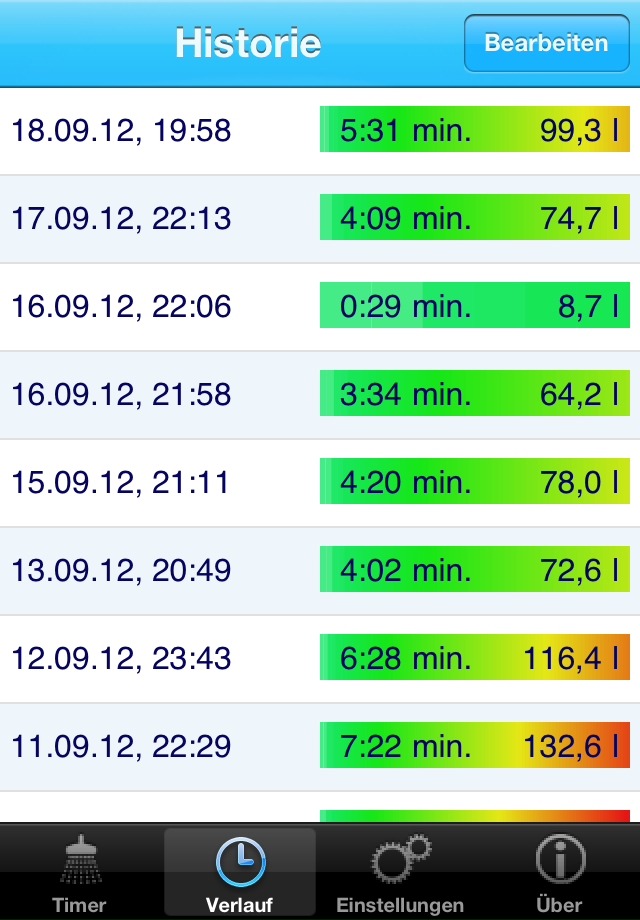The image size is (640, 920).
Task: Open the 16.09.12, 22:06 entry
Action: (x=320, y=307)
